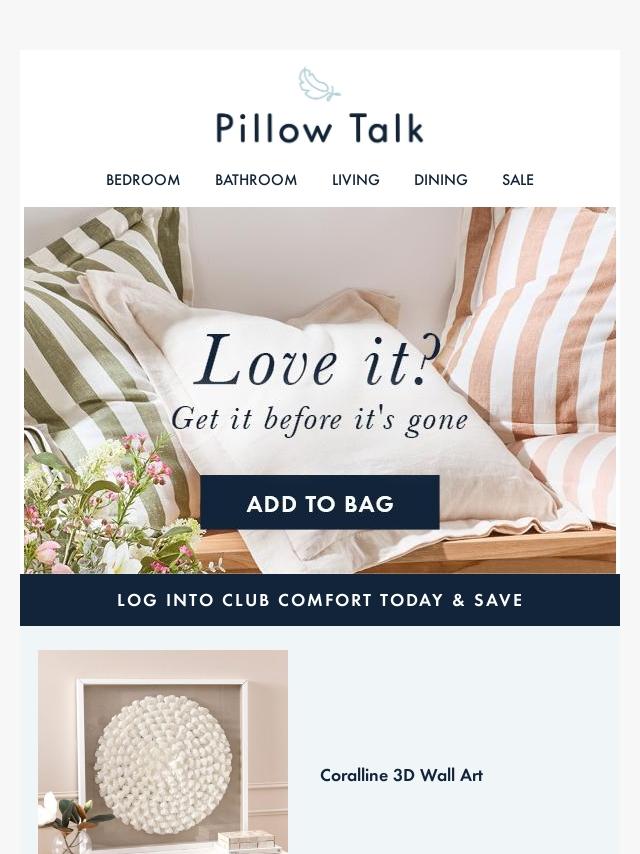Open the Bedroom category
The width and height of the screenshot is (640, 854).
coord(143,180)
